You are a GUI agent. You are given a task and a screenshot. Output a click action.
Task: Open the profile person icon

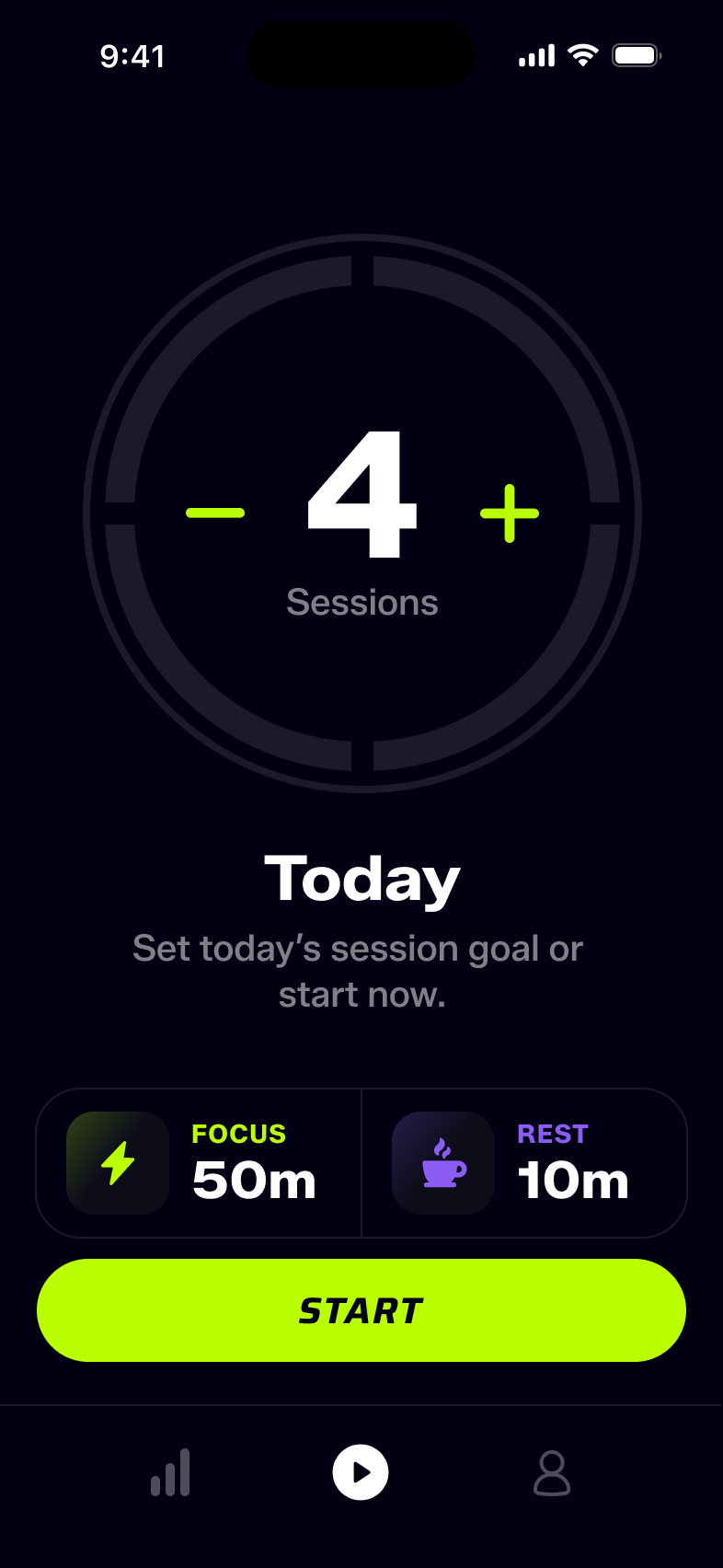(552, 1472)
